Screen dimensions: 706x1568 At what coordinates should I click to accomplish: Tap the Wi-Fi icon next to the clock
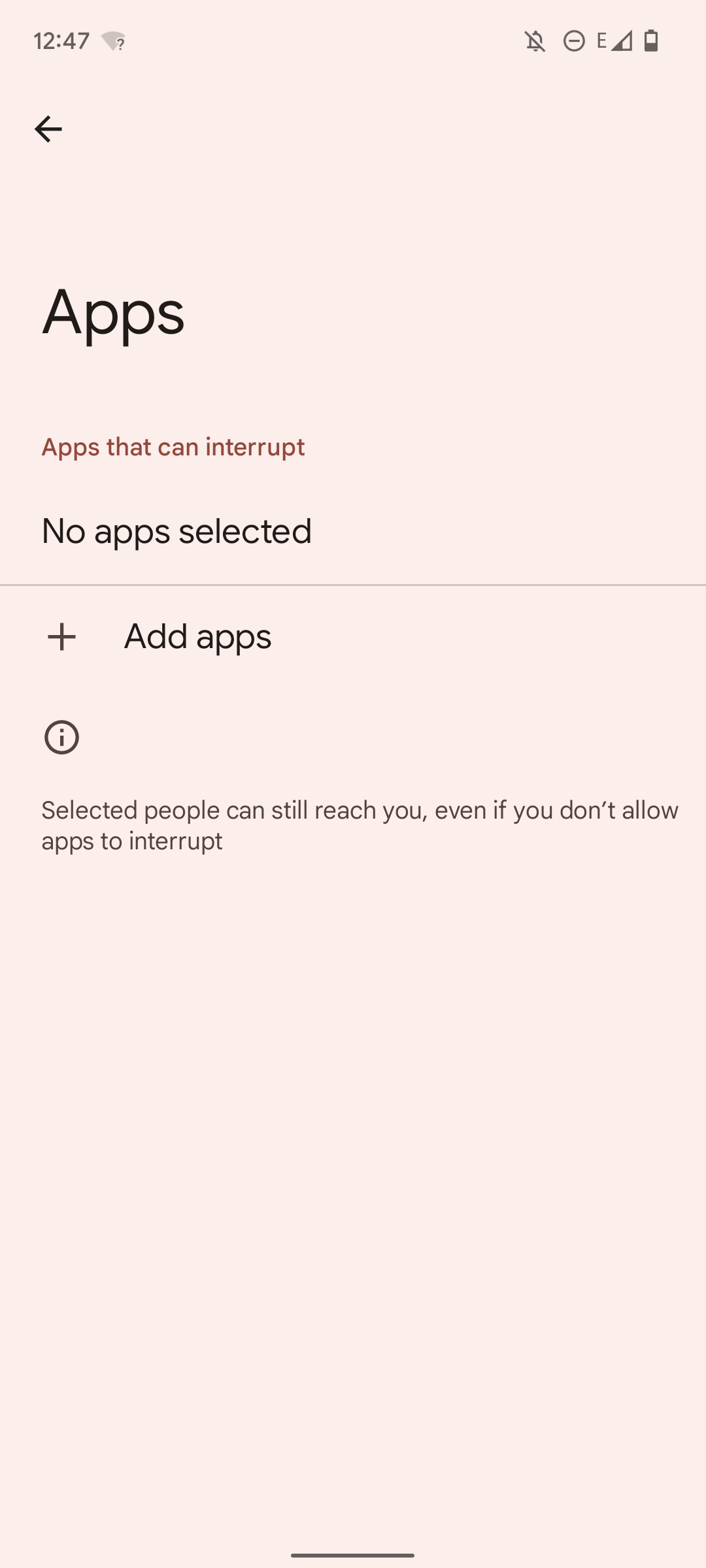pyautogui.click(x=112, y=41)
